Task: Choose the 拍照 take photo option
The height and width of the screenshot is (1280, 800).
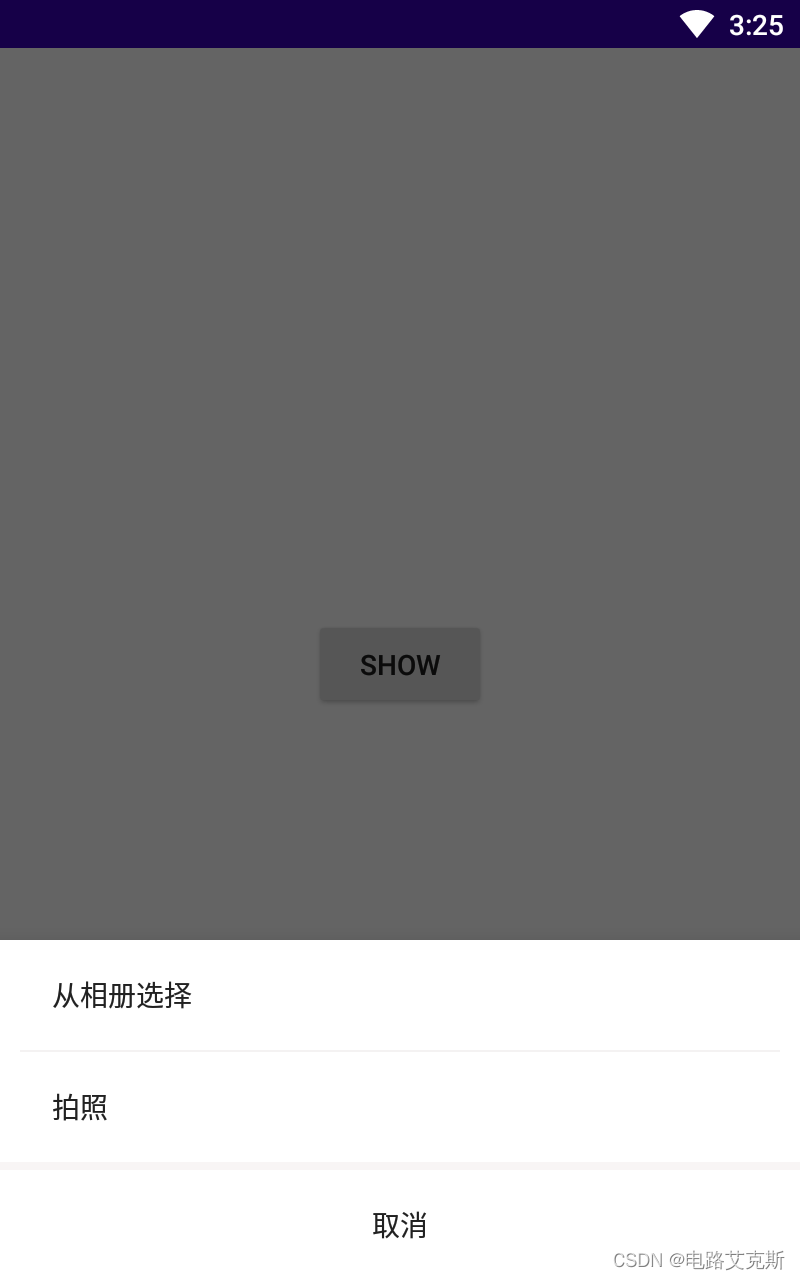Action: tap(400, 1107)
